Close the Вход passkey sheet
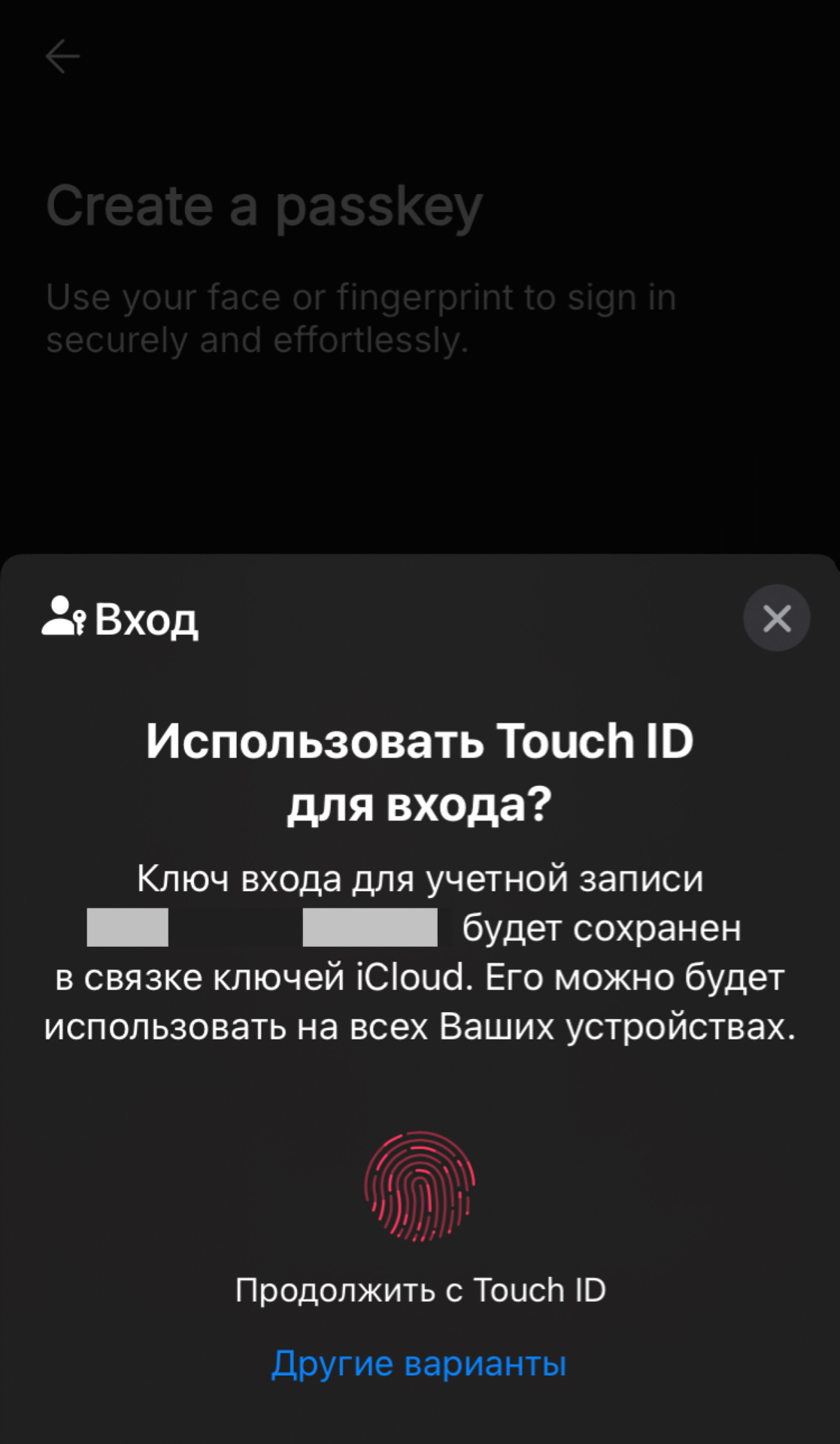The width and height of the screenshot is (840, 1444). pyautogui.click(x=776, y=618)
